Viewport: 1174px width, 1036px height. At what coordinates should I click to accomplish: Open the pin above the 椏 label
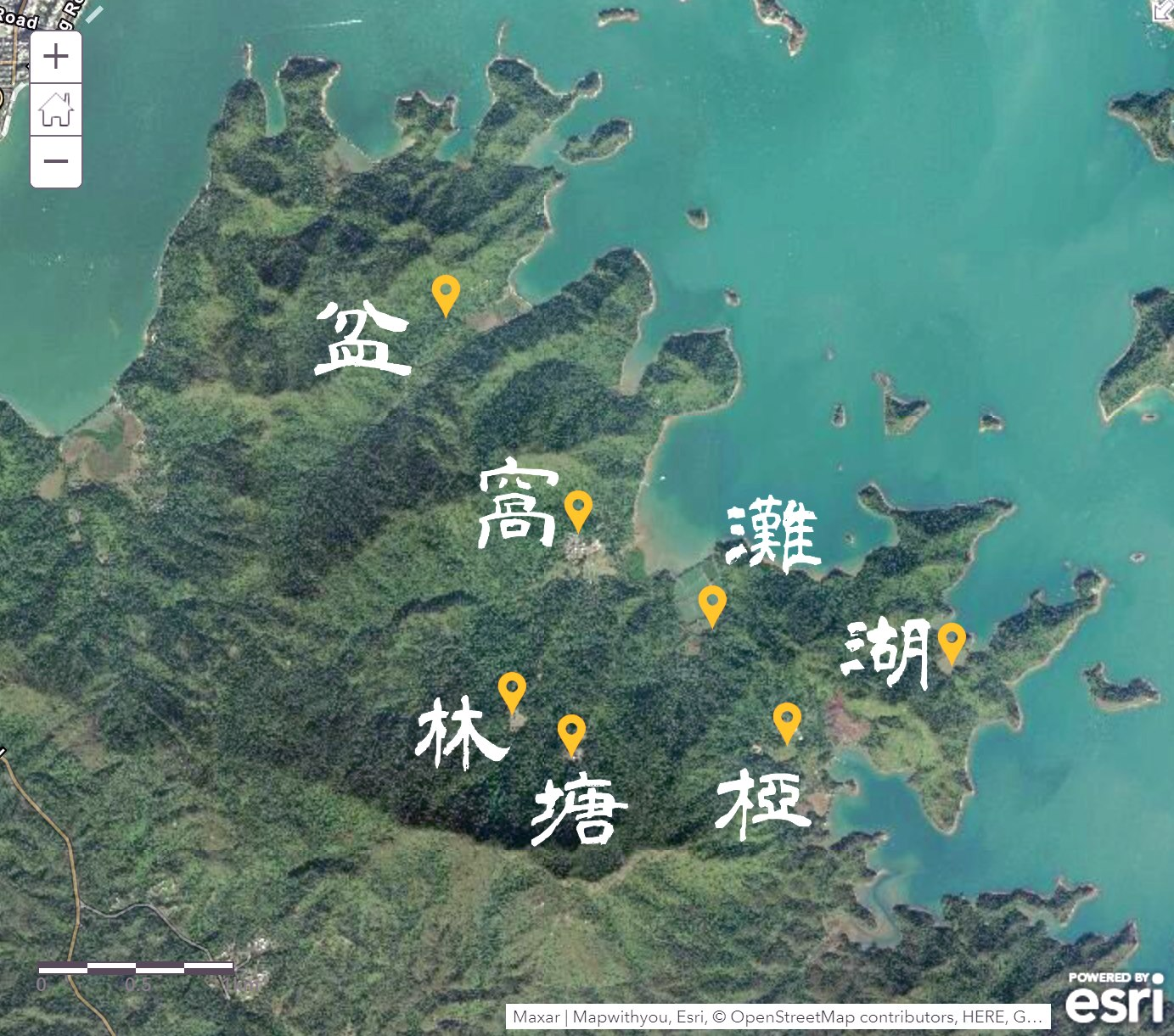point(787,719)
